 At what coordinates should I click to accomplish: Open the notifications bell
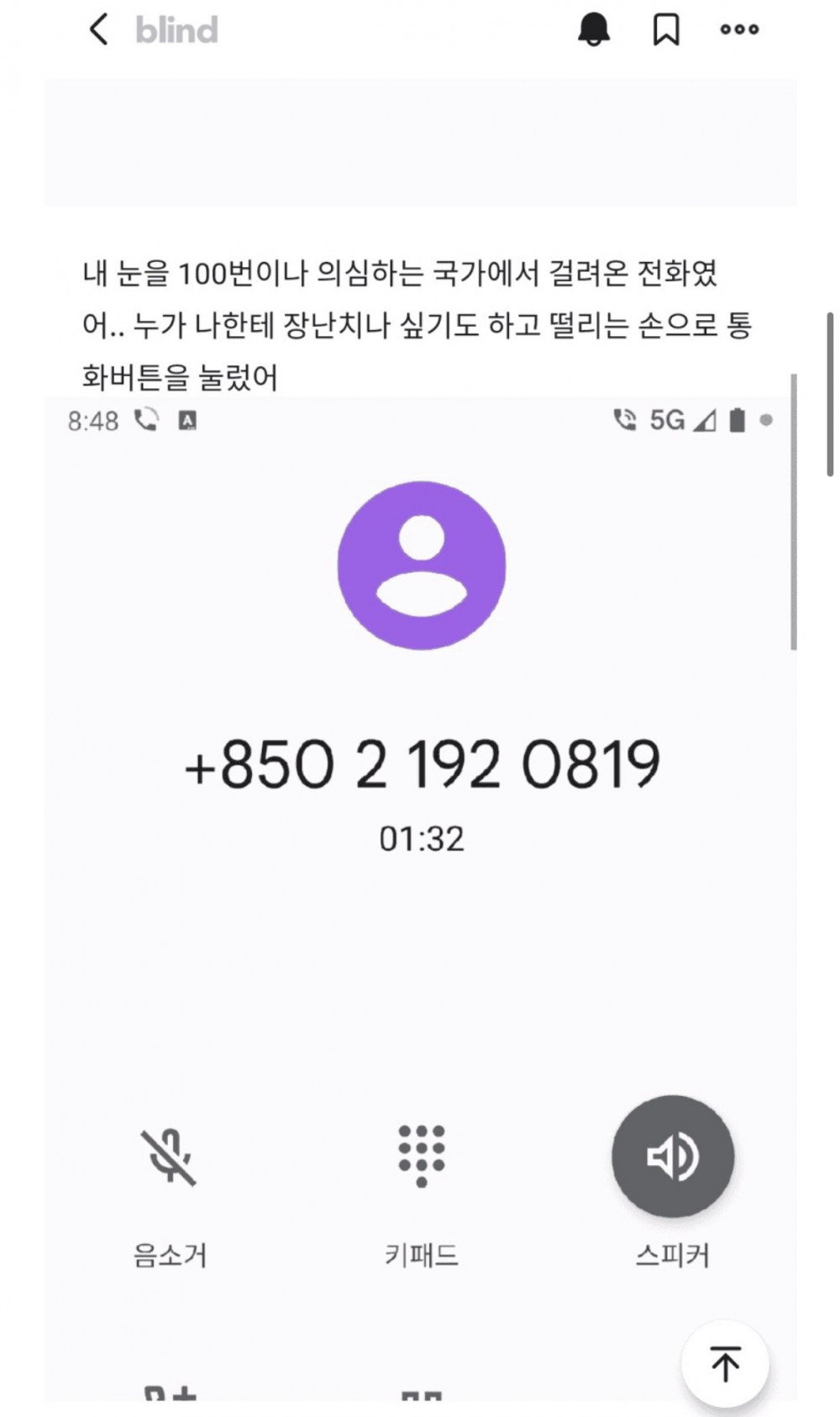[593, 30]
